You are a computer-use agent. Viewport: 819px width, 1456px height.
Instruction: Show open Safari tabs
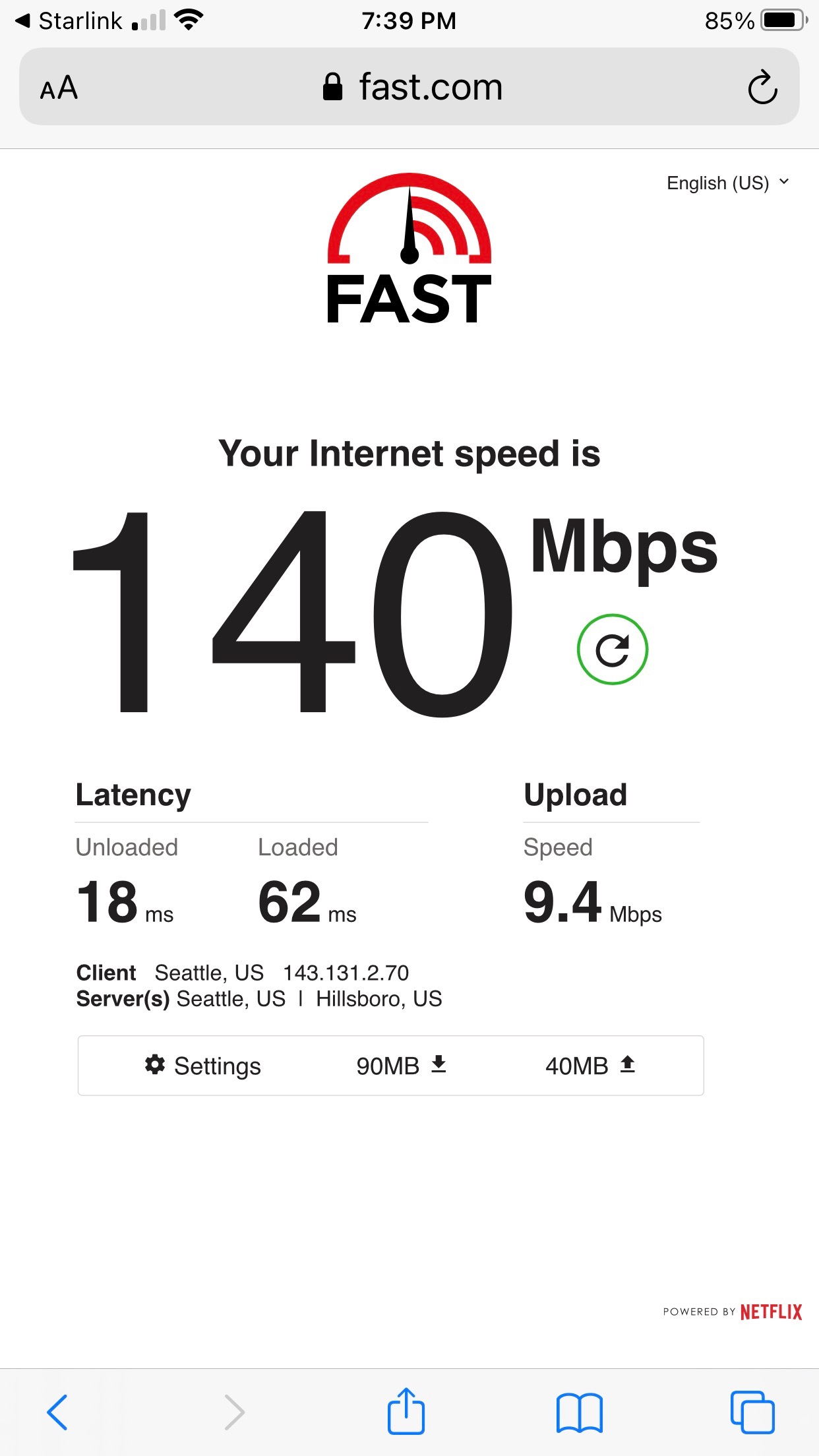752,1412
